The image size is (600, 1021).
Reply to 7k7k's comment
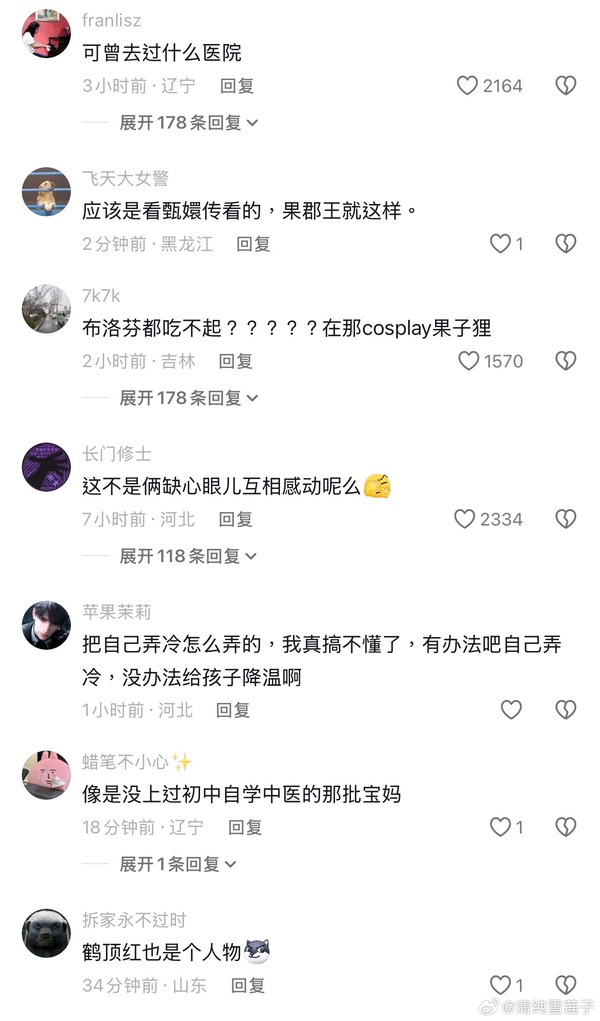click(236, 361)
